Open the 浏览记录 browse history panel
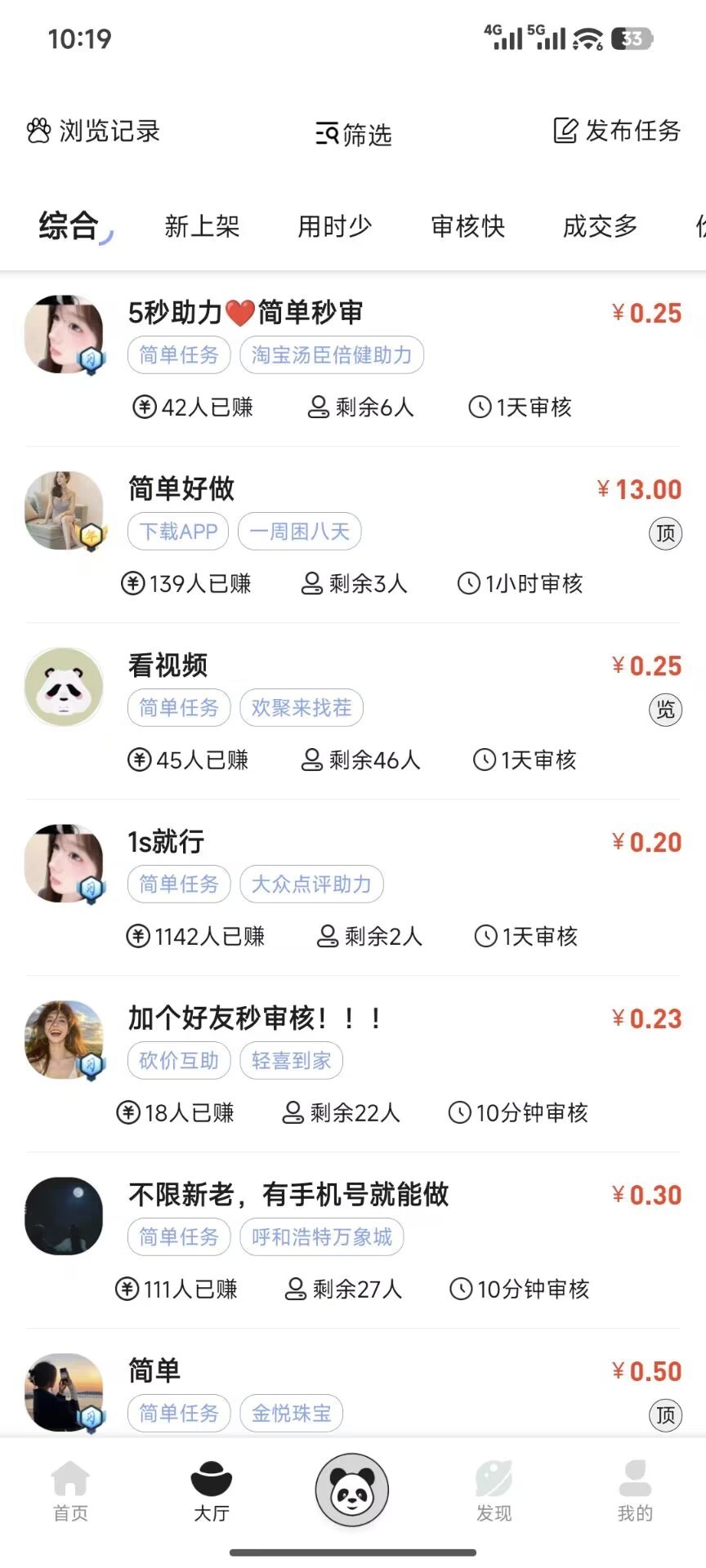 (x=92, y=131)
